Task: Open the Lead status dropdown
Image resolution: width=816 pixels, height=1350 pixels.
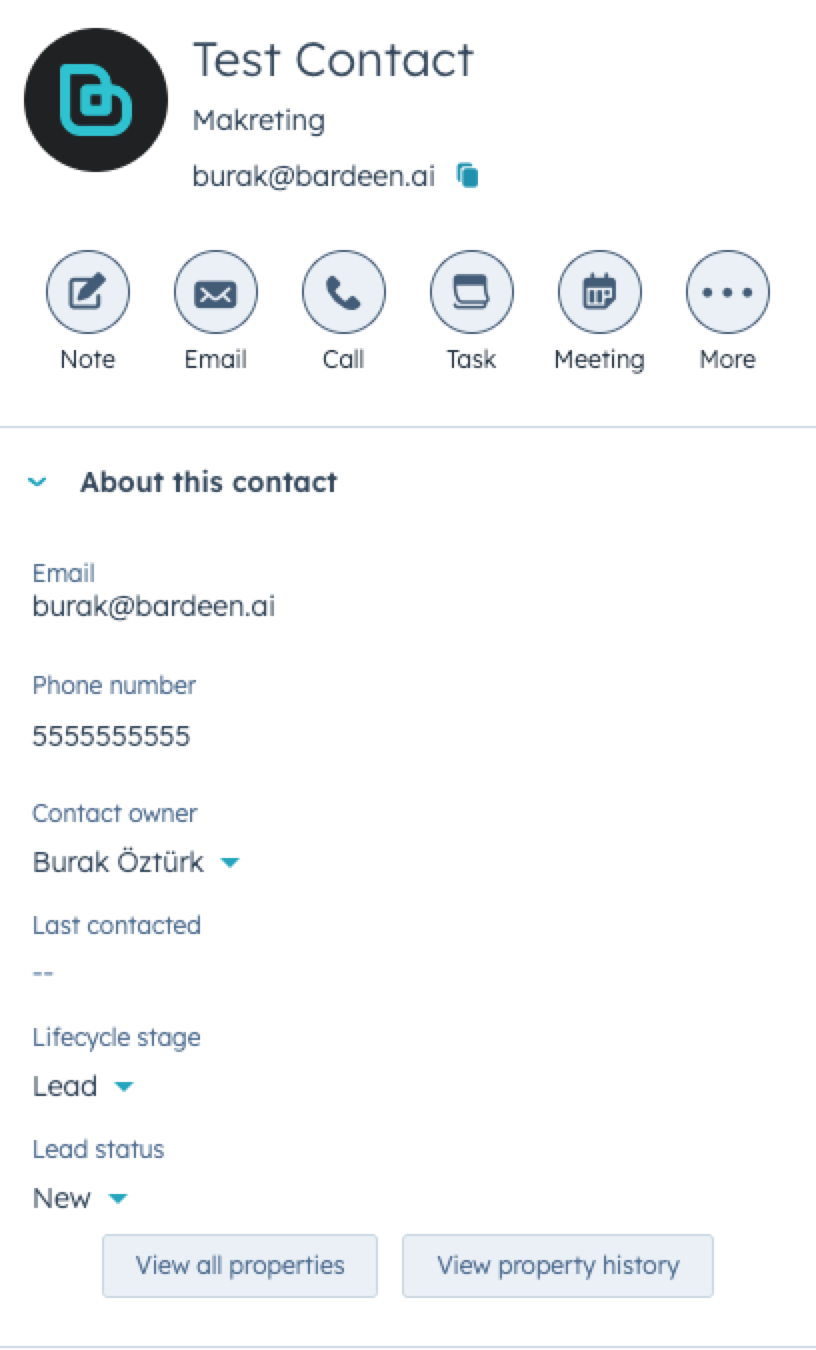Action: 81,1198
